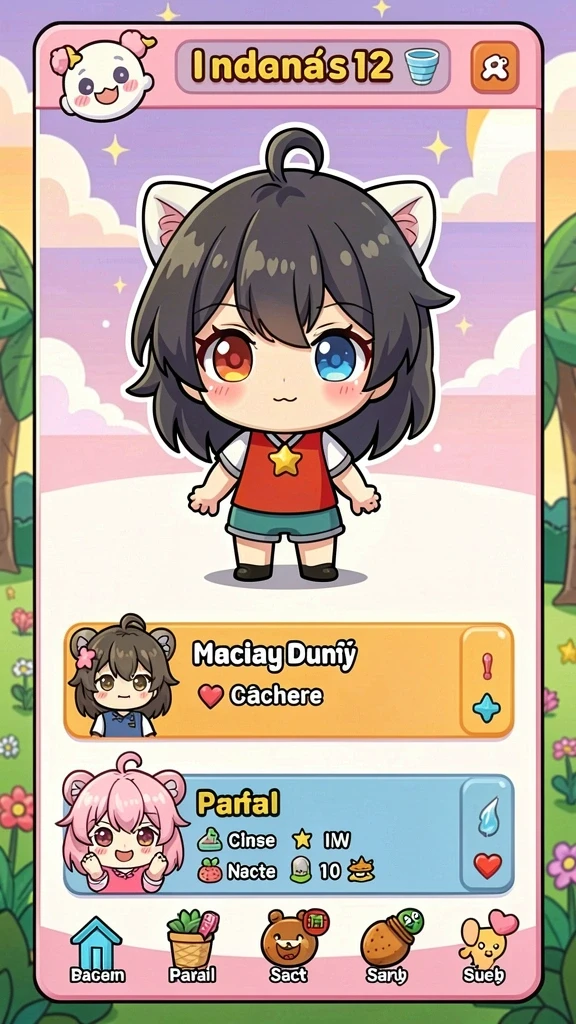Open the Maciay Duniy character card
This screenshot has width=576, height=1024.
289,680
